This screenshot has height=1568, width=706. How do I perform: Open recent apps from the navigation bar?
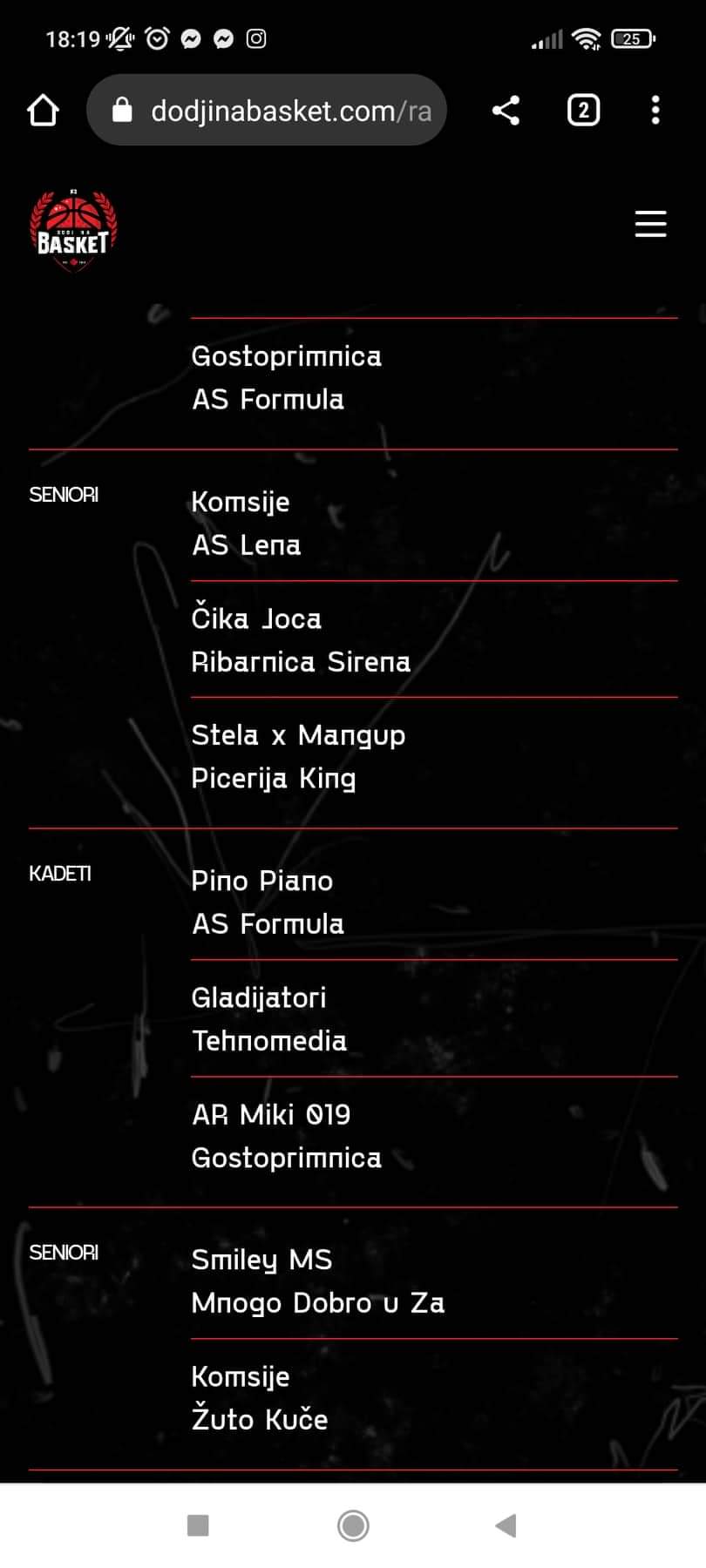click(198, 1525)
